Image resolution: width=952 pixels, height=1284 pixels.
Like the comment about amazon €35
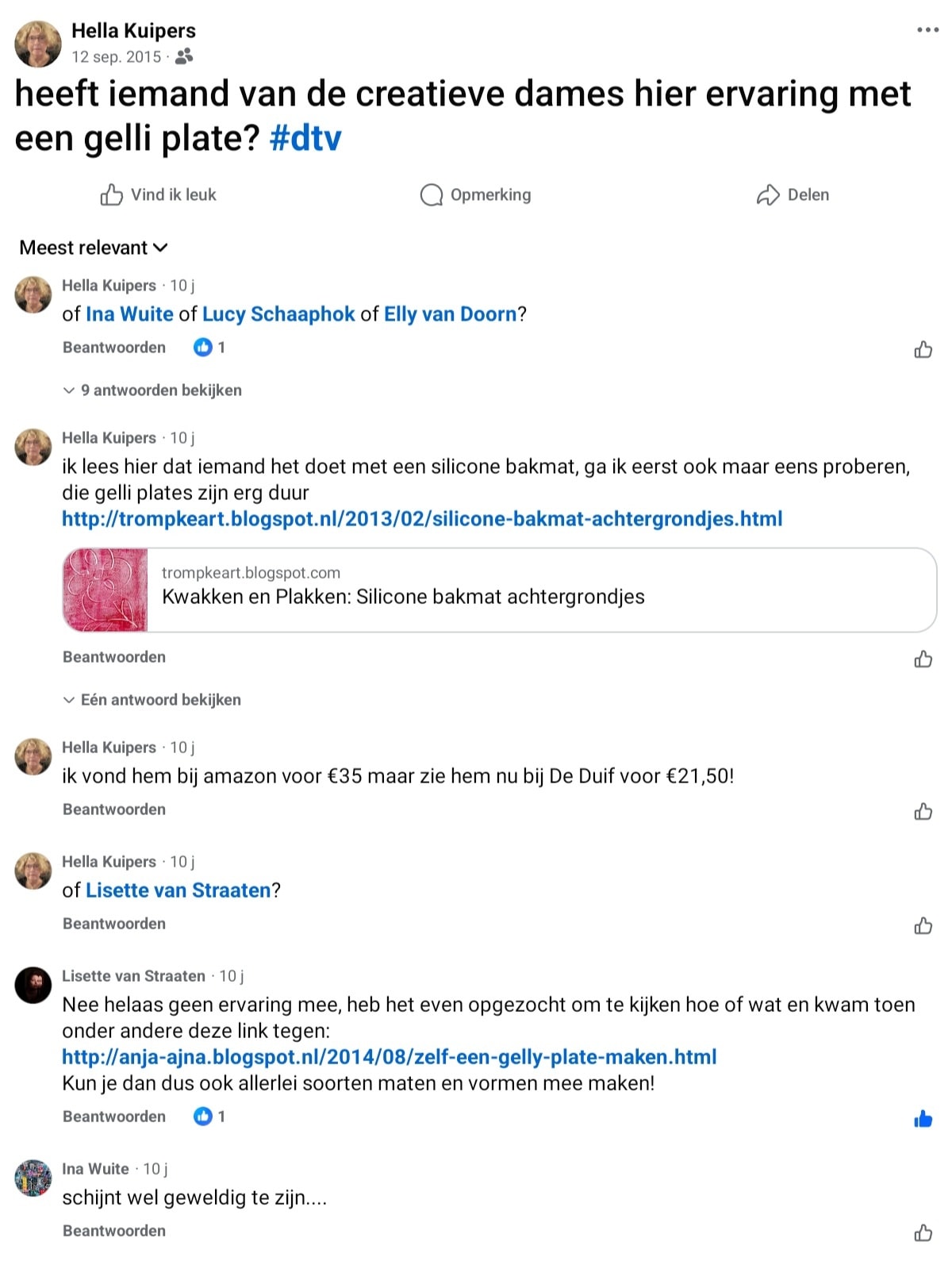[923, 811]
